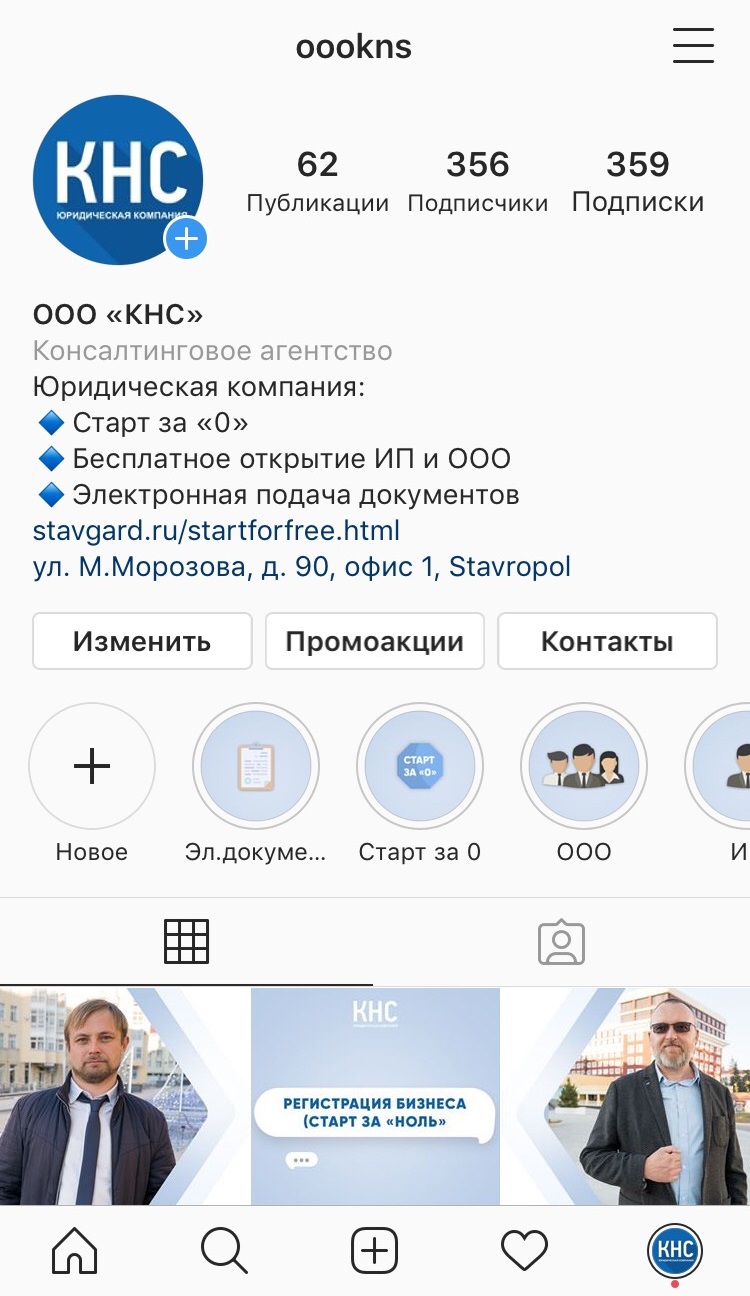Open the Старт за 0 highlight
This screenshot has height=1296, width=750.
420,766
